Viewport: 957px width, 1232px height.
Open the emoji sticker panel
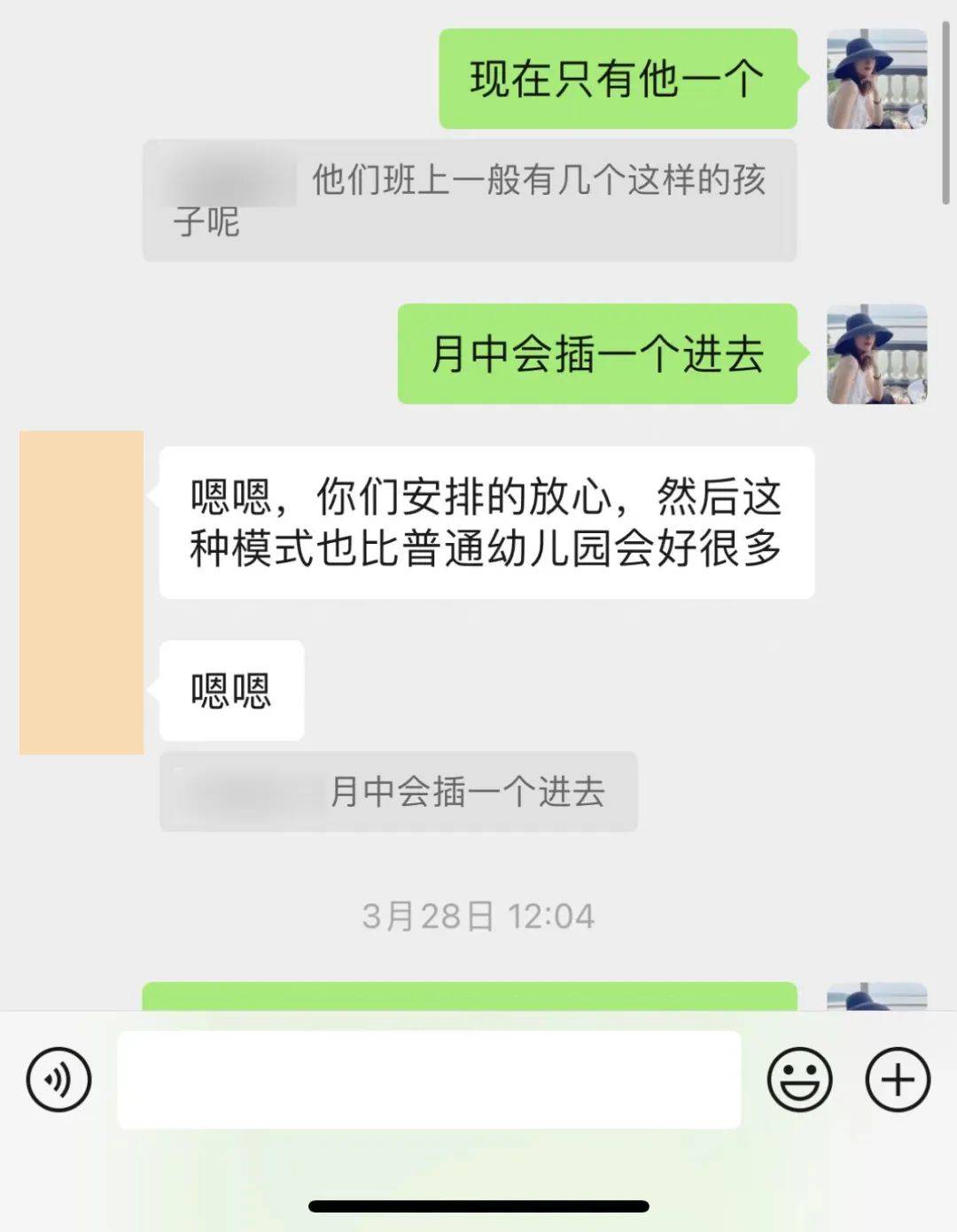pyautogui.click(x=799, y=1079)
